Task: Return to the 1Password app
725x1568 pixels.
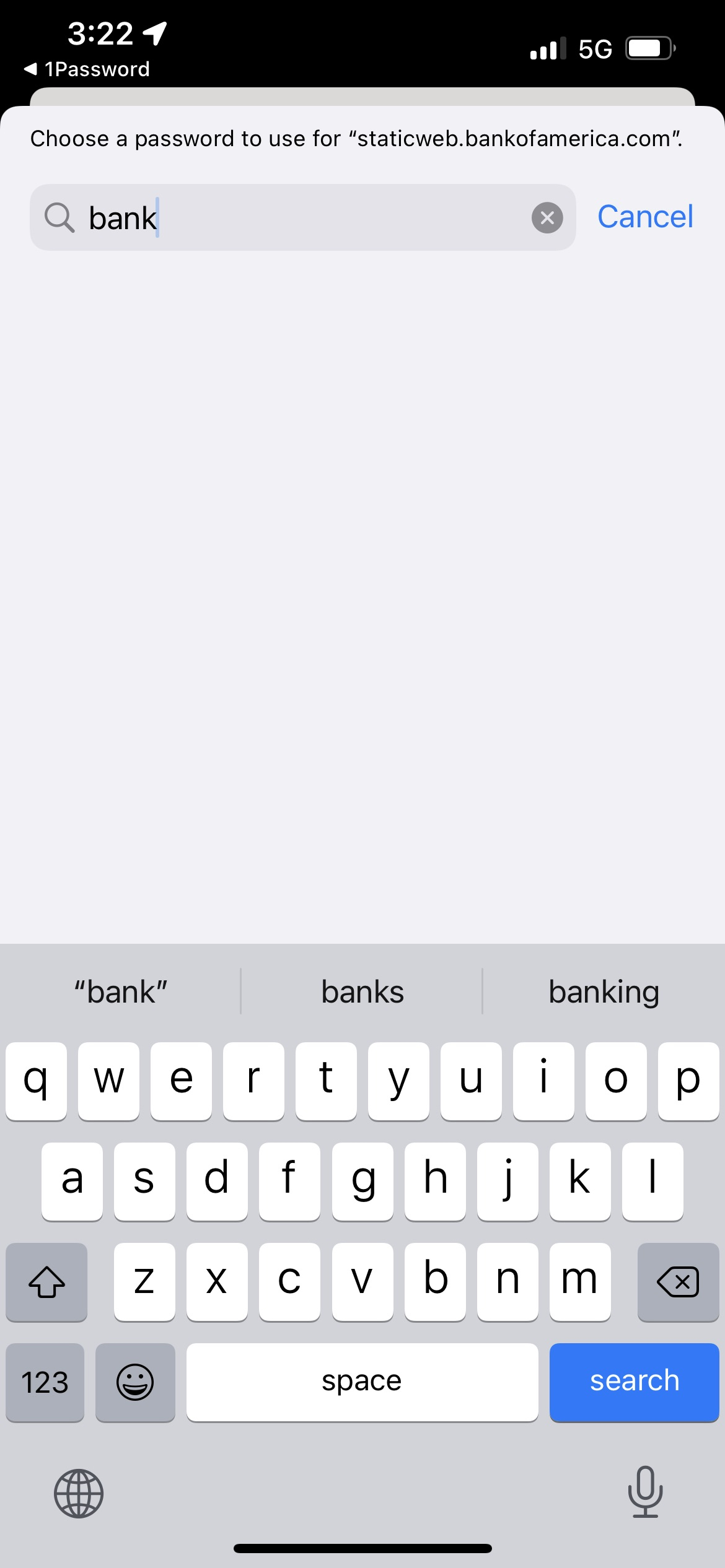Action: tap(87, 69)
